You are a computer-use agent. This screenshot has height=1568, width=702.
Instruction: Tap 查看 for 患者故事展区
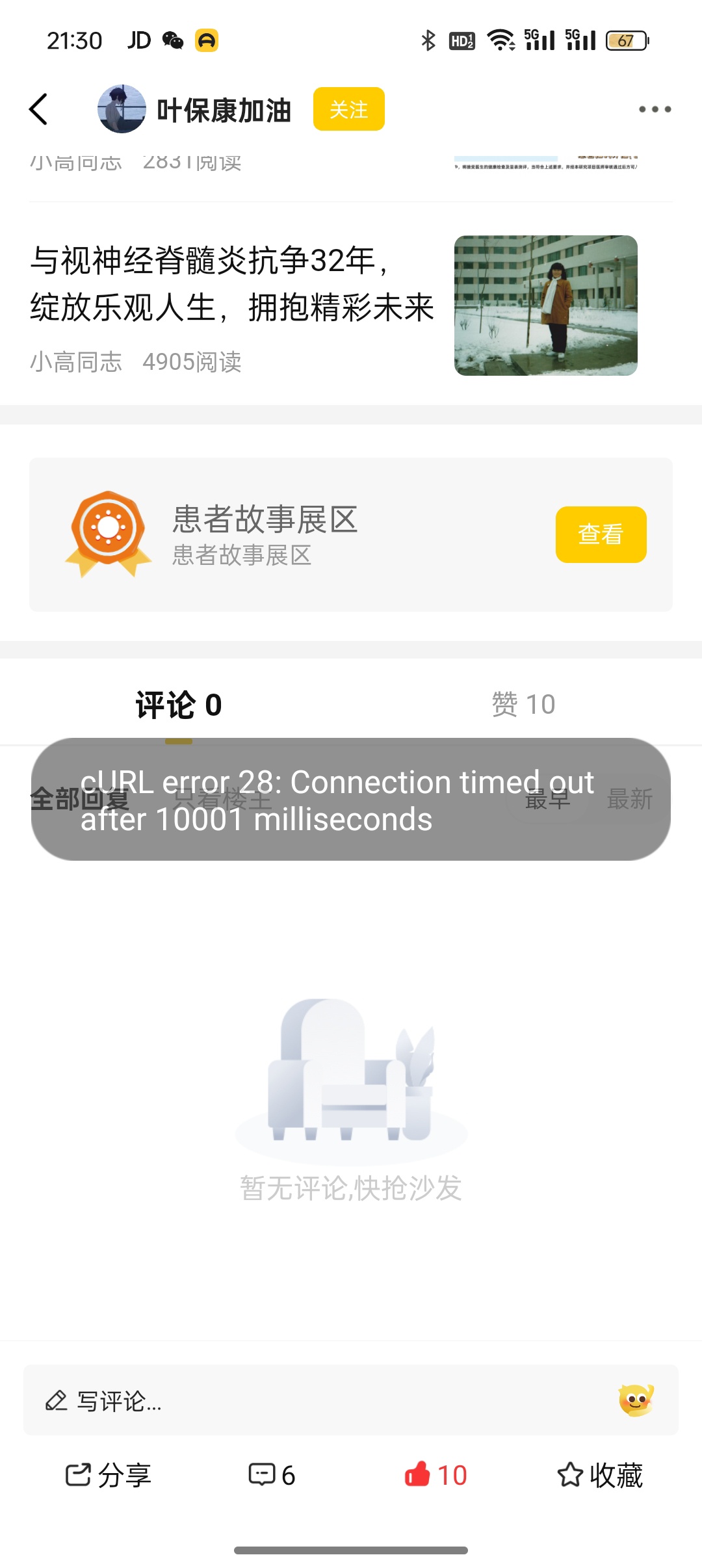tap(601, 534)
